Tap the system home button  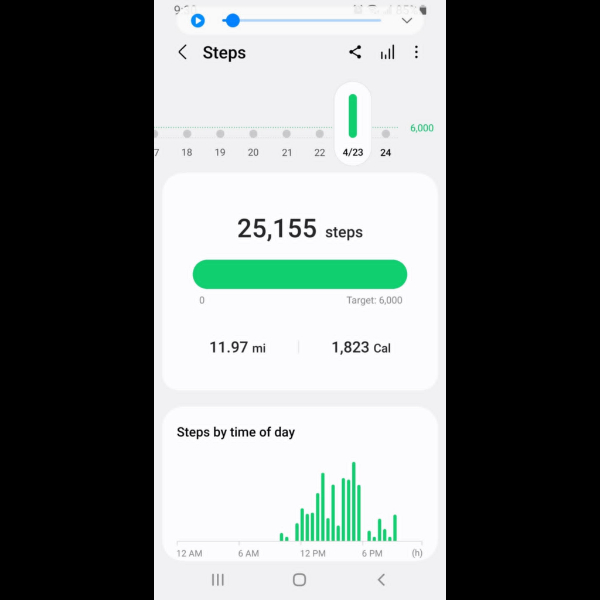pyautogui.click(x=299, y=580)
